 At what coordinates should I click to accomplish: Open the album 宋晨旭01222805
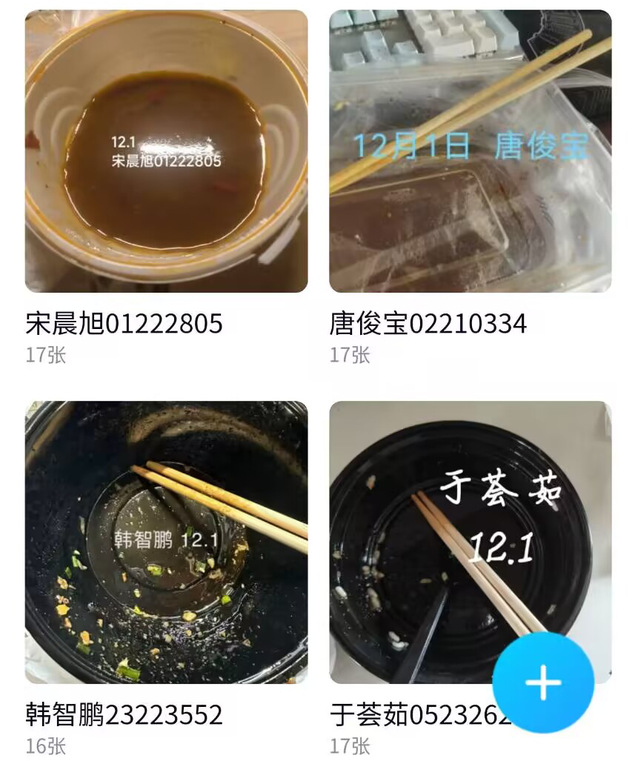166,152
